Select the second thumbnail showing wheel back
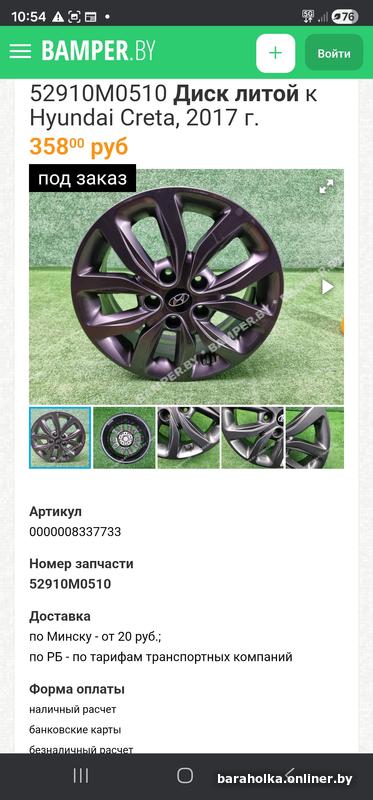 [x=124, y=438]
